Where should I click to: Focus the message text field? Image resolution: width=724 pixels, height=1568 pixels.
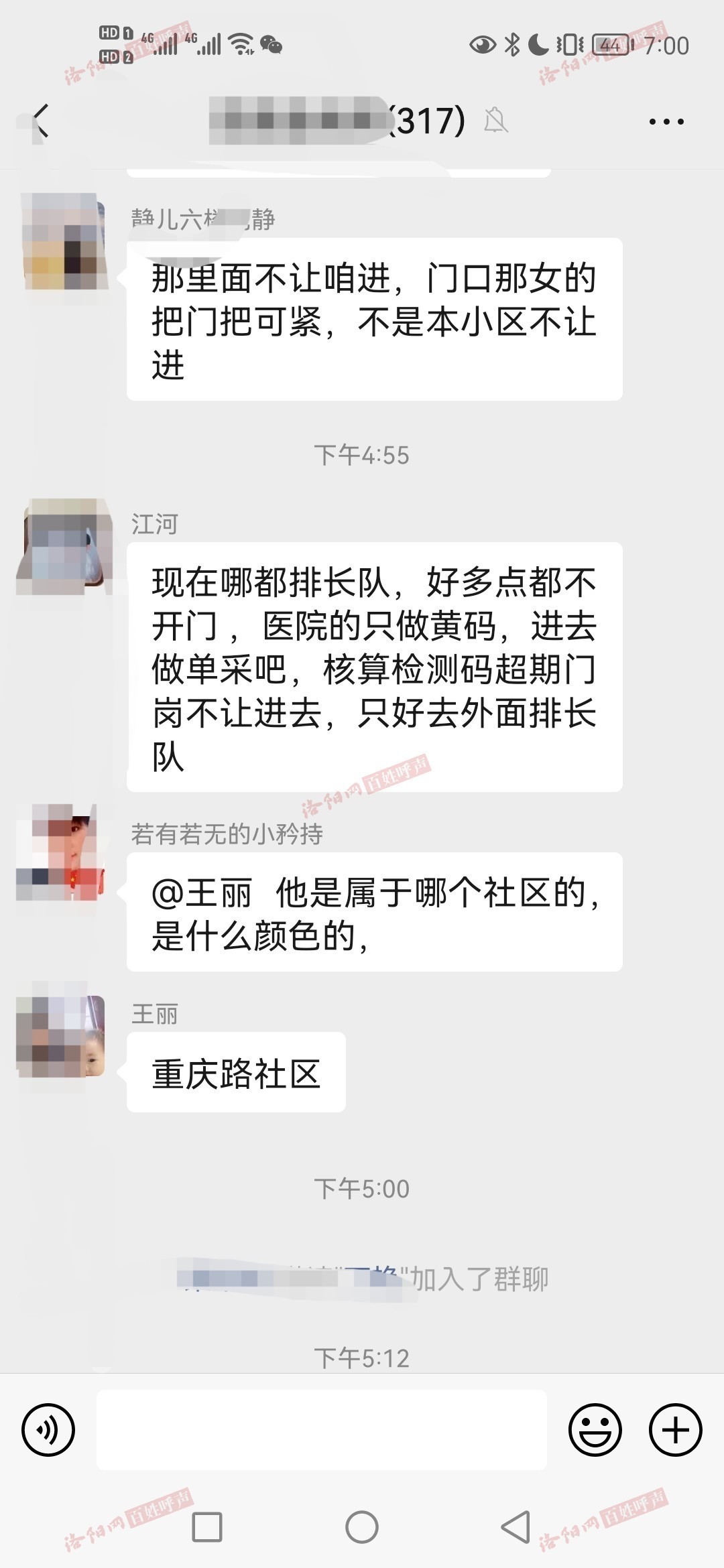322,1430
